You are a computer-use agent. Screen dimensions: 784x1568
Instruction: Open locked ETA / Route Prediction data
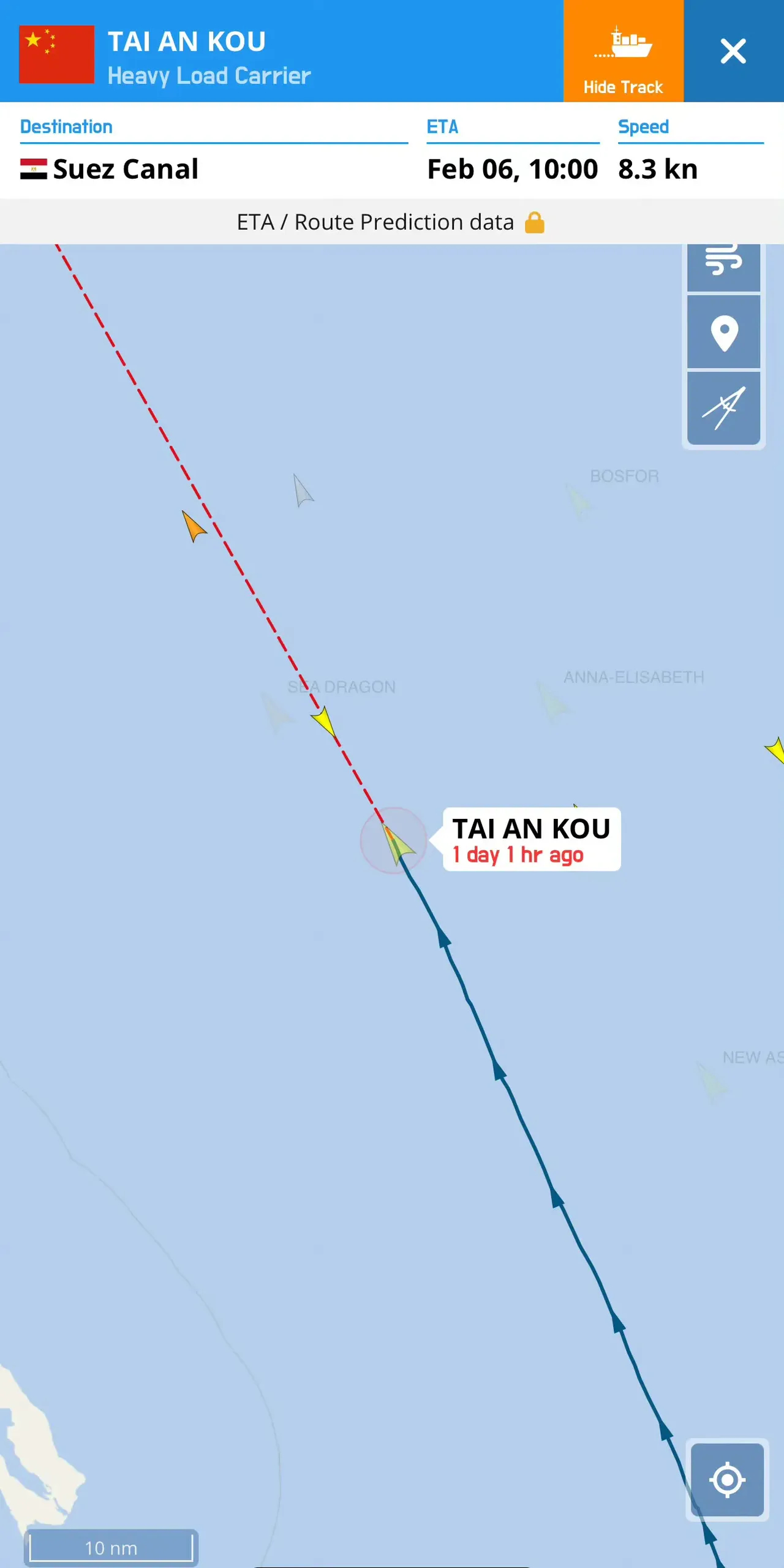click(x=391, y=222)
